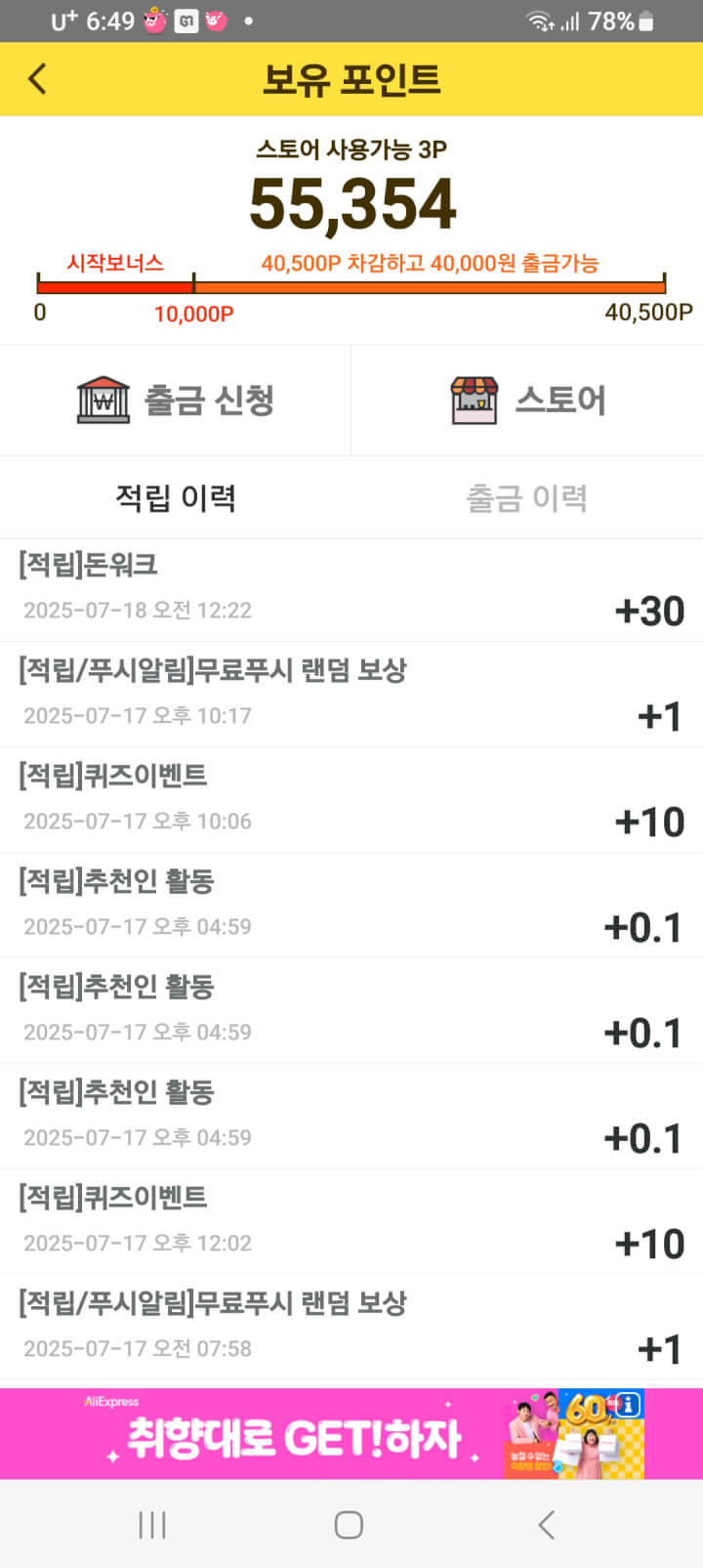Screen dimensions: 703x1568
Task: Go back using the top-left arrow
Action: pos(37,79)
